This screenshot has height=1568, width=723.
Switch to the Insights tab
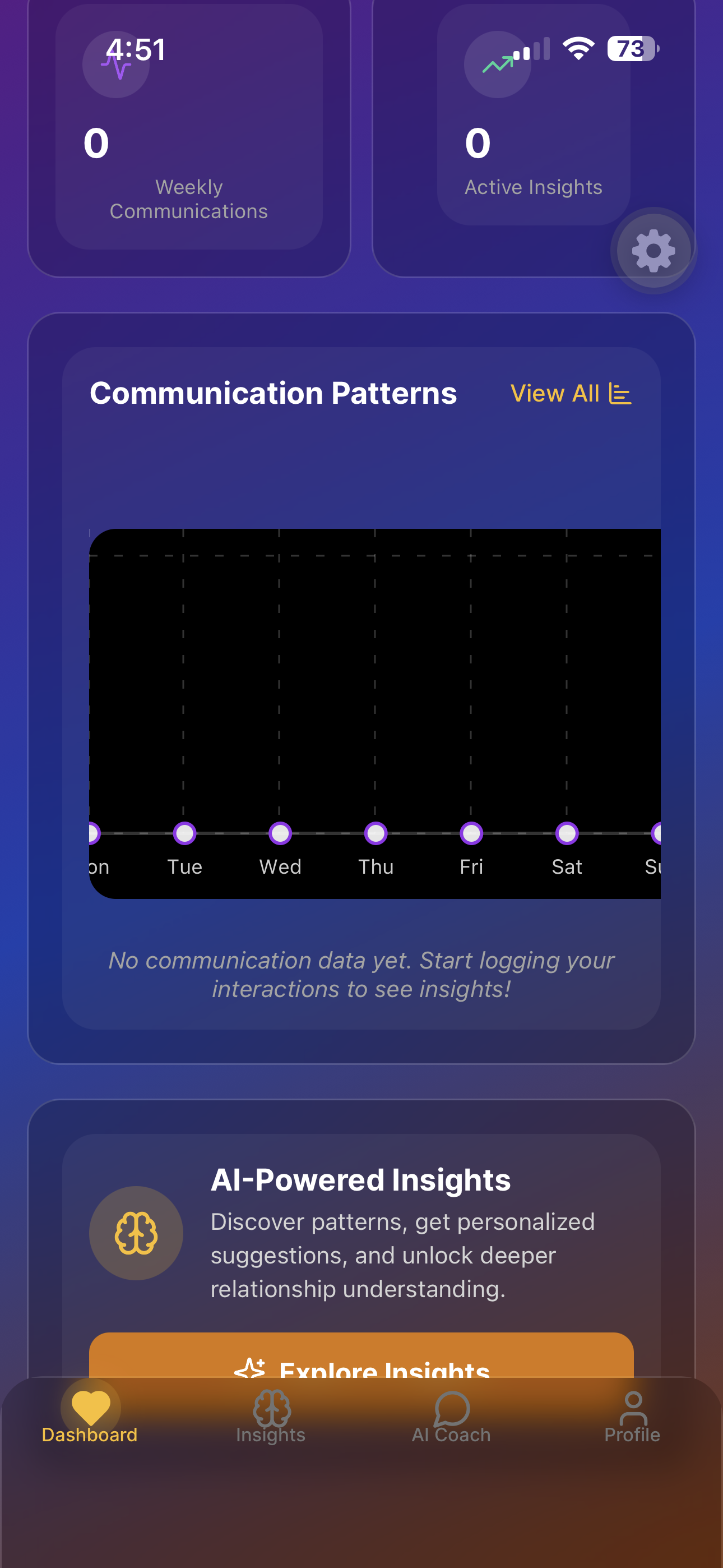click(271, 1418)
